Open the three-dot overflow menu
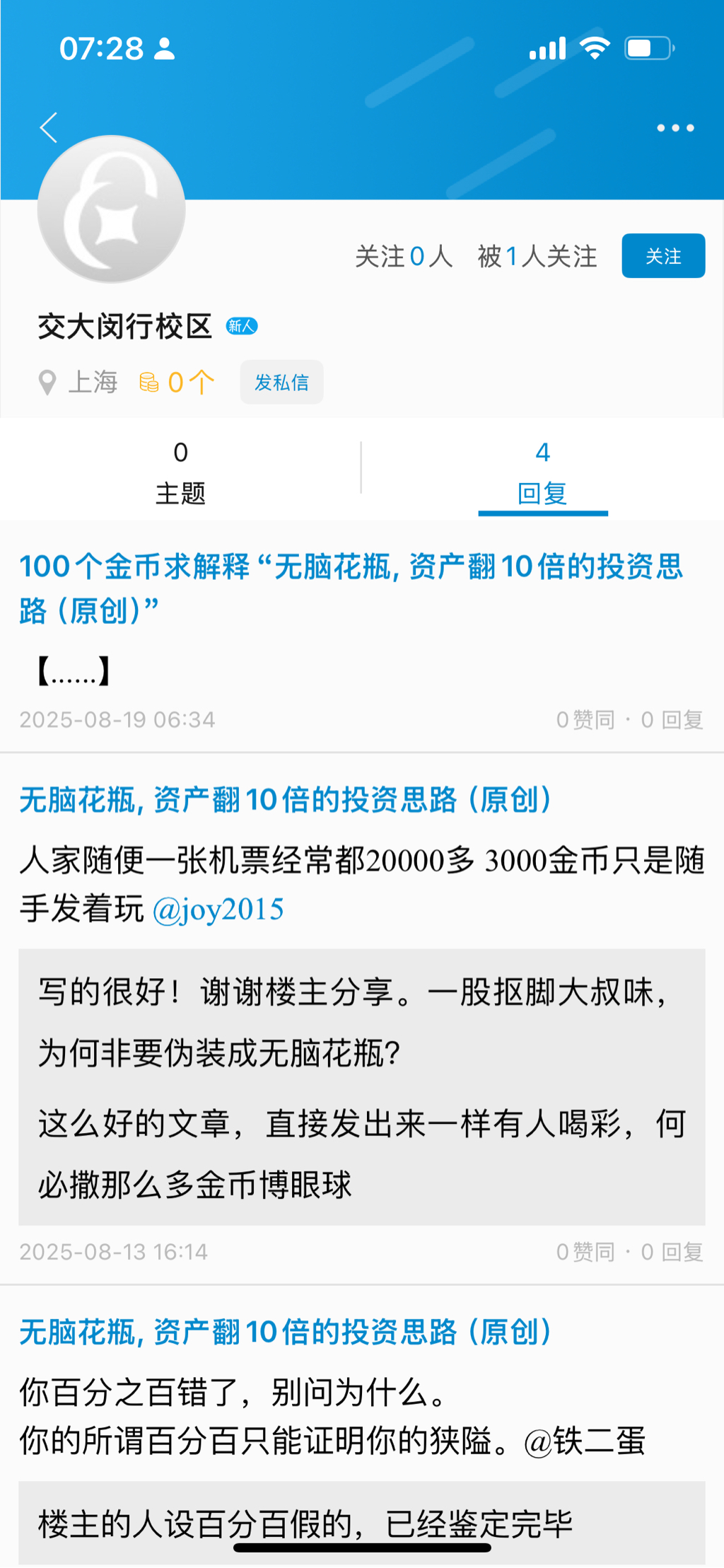The width and height of the screenshot is (724, 1568). 675,128
